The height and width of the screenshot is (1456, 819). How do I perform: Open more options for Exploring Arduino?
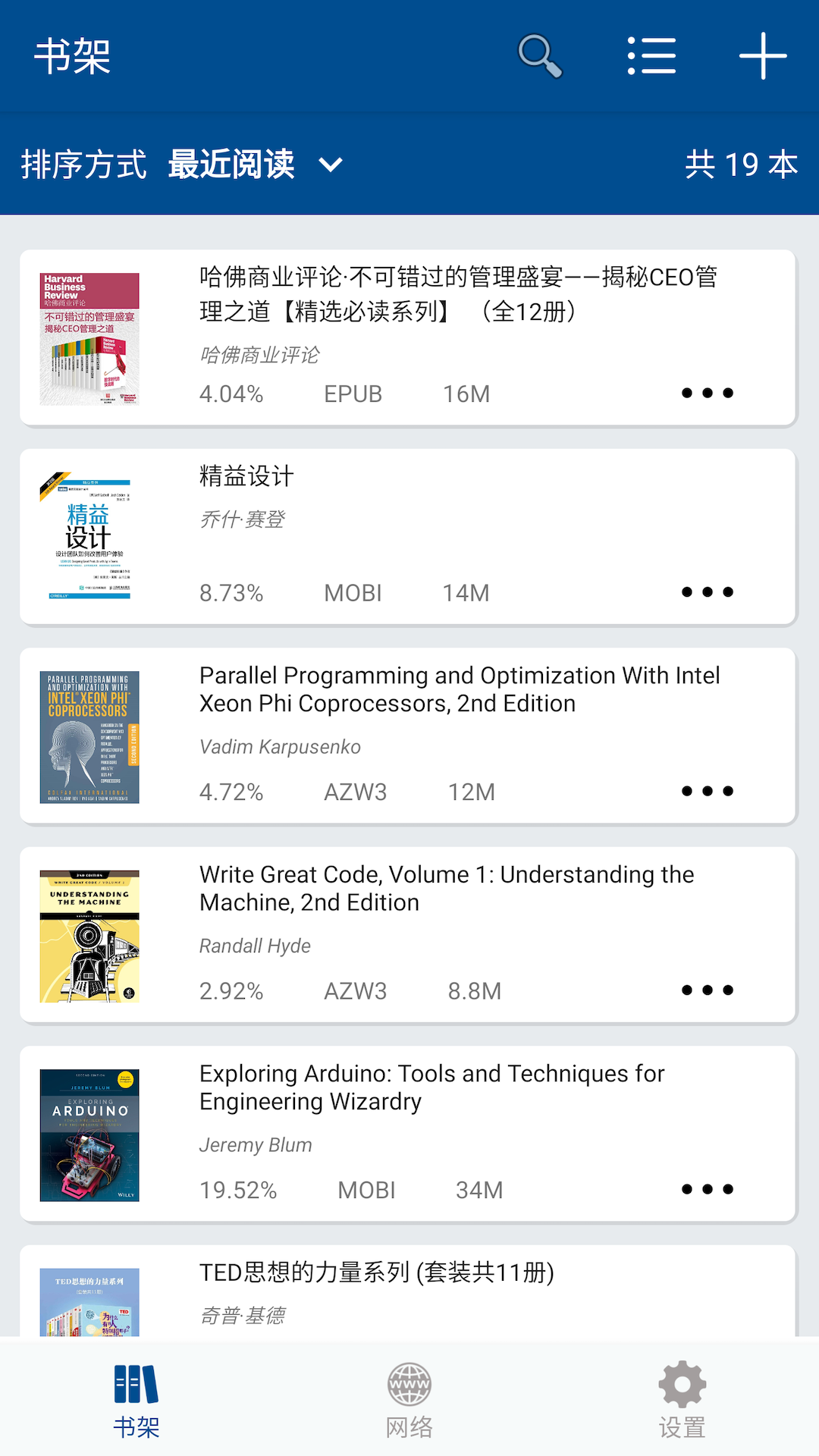(x=708, y=1189)
